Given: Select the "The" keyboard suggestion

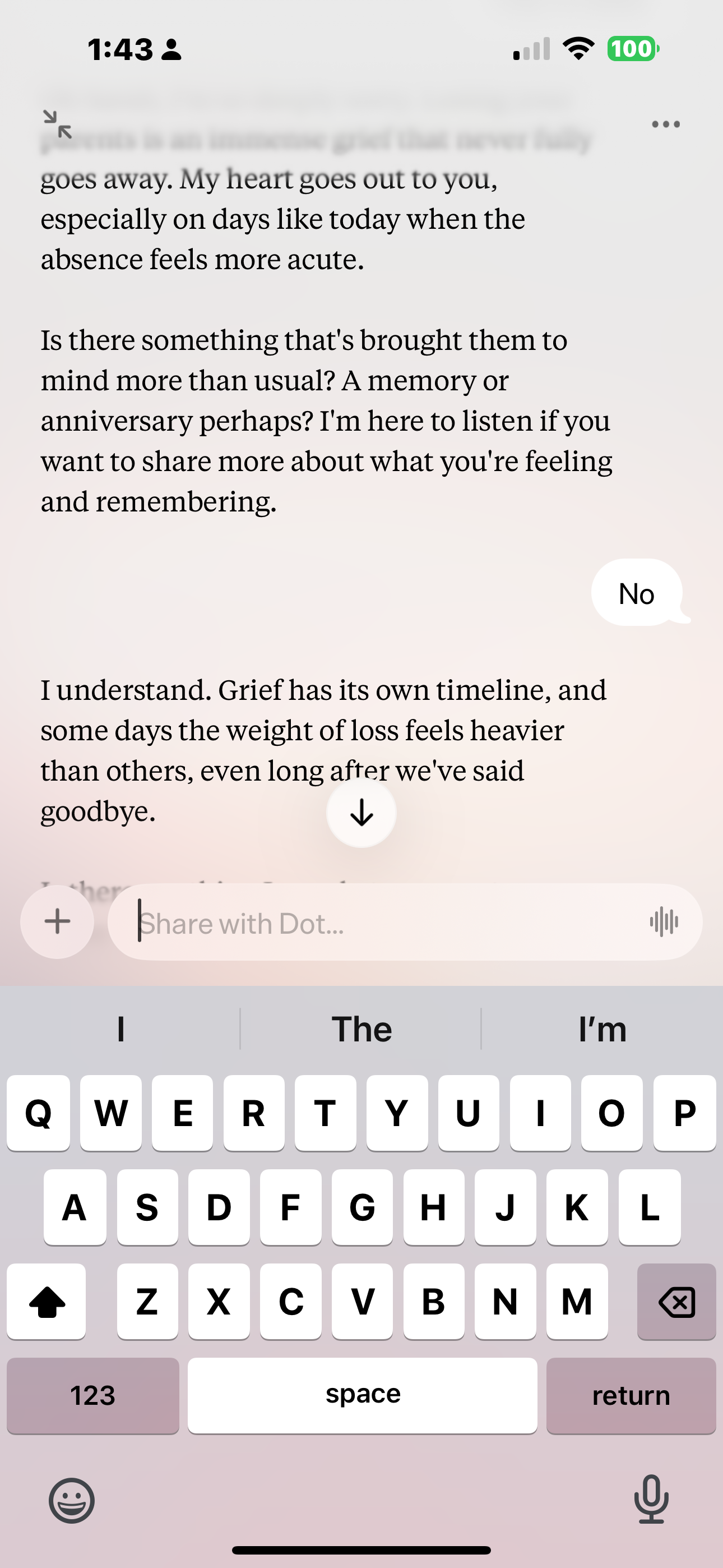Looking at the screenshot, I should click(361, 1029).
